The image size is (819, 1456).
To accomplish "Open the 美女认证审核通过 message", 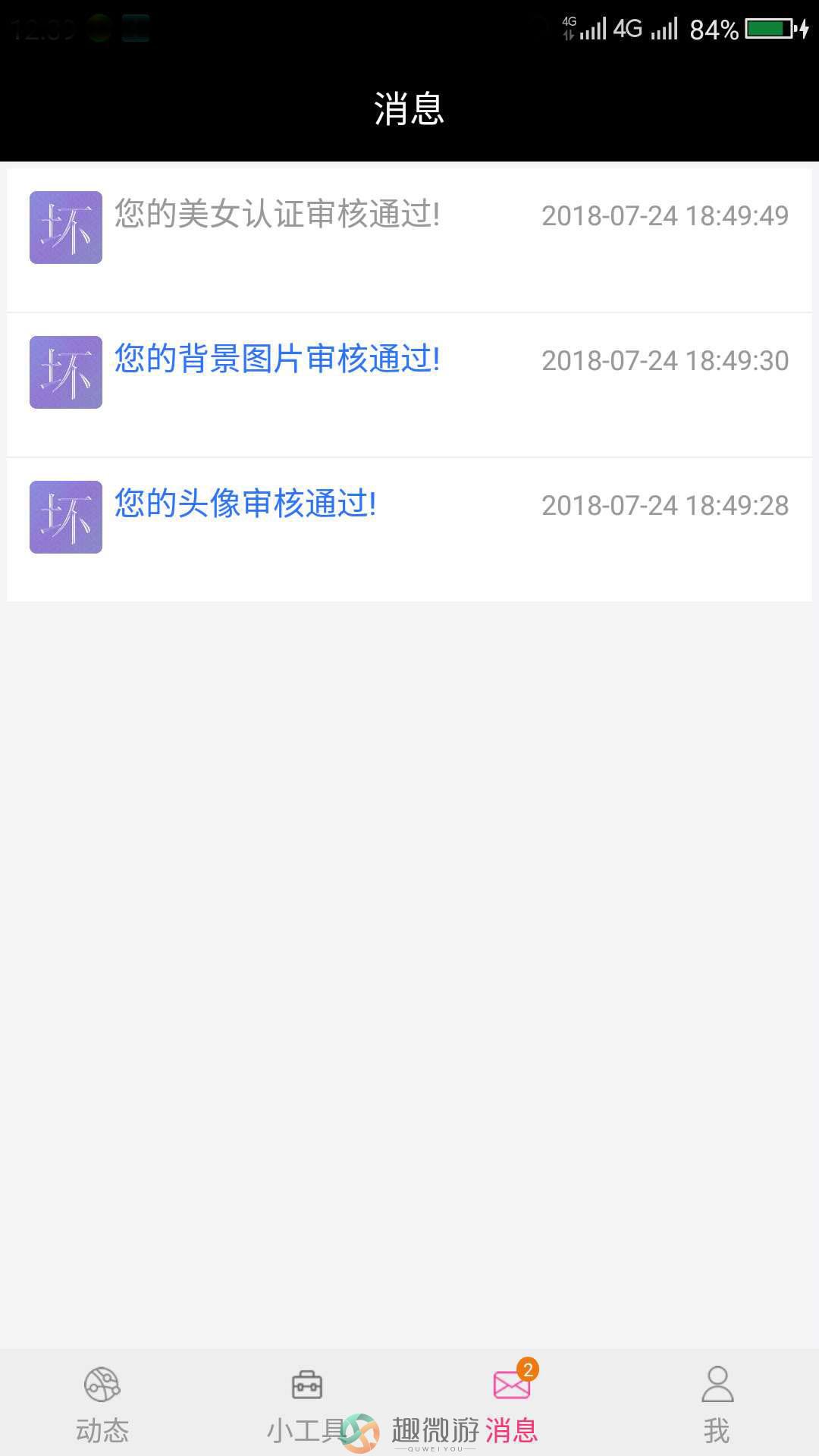I will 409,240.
